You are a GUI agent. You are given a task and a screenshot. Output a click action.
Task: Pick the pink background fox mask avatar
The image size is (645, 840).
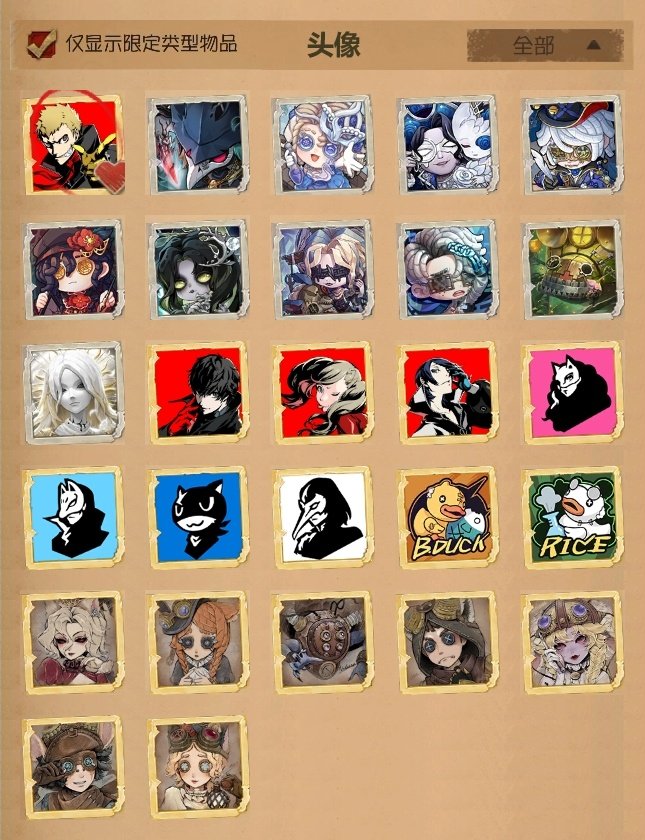pyautogui.click(x=572, y=392)
